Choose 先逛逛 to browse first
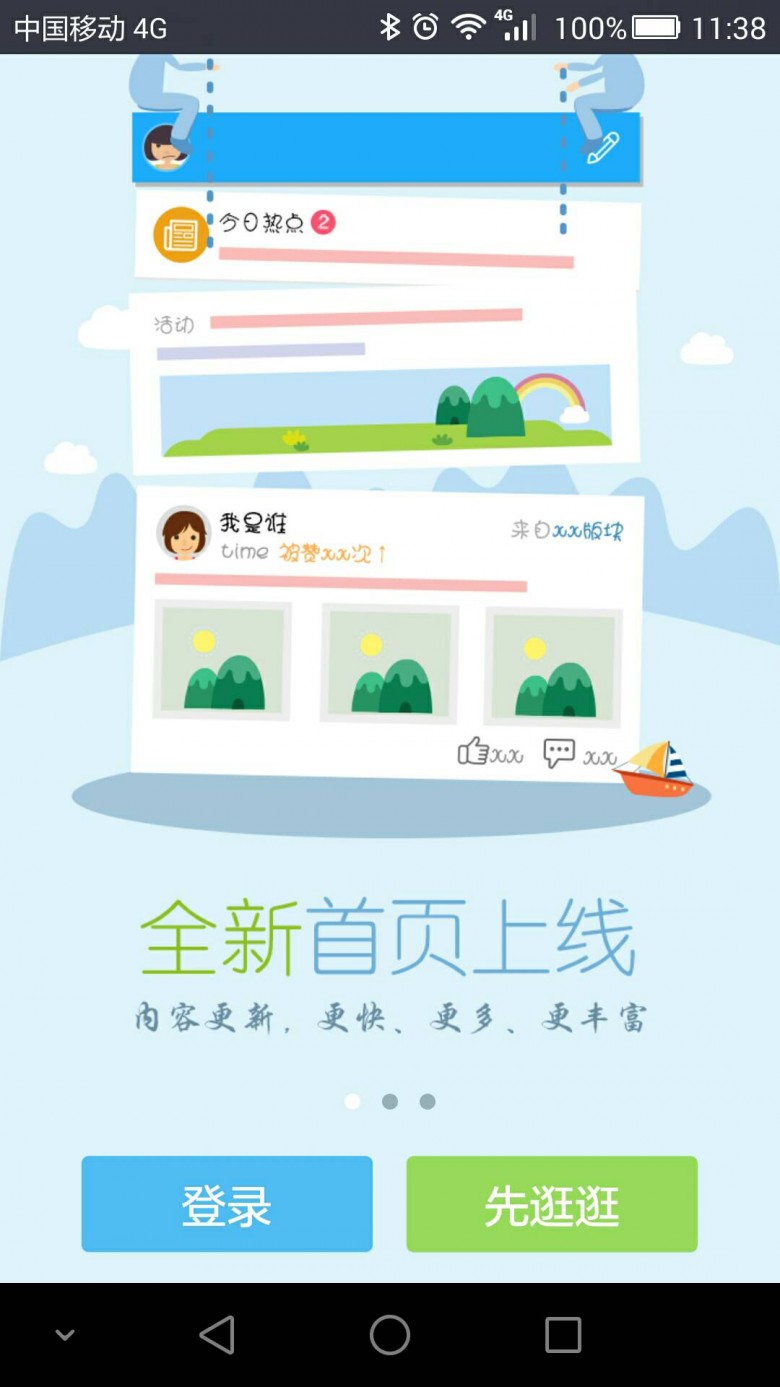The height and width of the screenshot is (1387, 780). (551, 1204)
